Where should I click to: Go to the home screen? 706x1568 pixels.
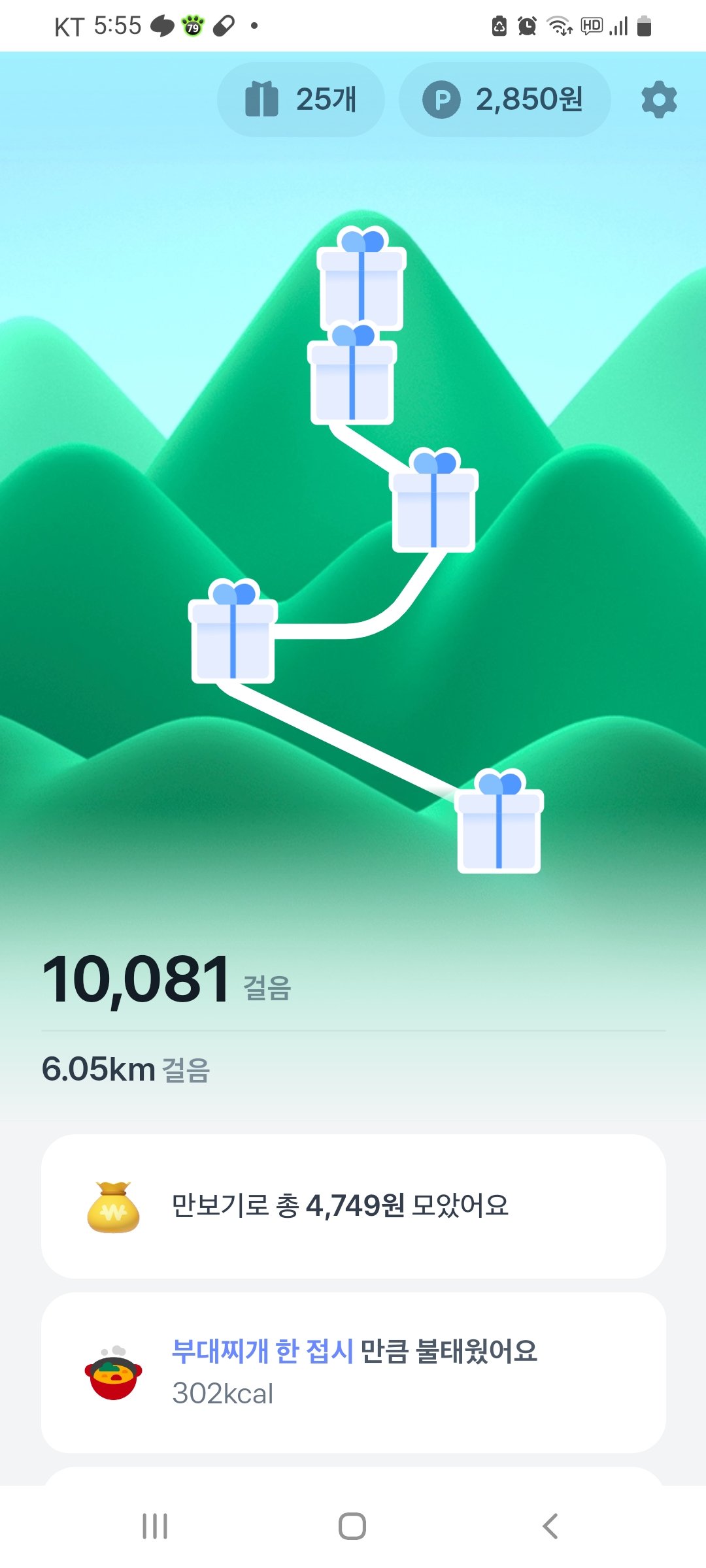[352, 1526]
